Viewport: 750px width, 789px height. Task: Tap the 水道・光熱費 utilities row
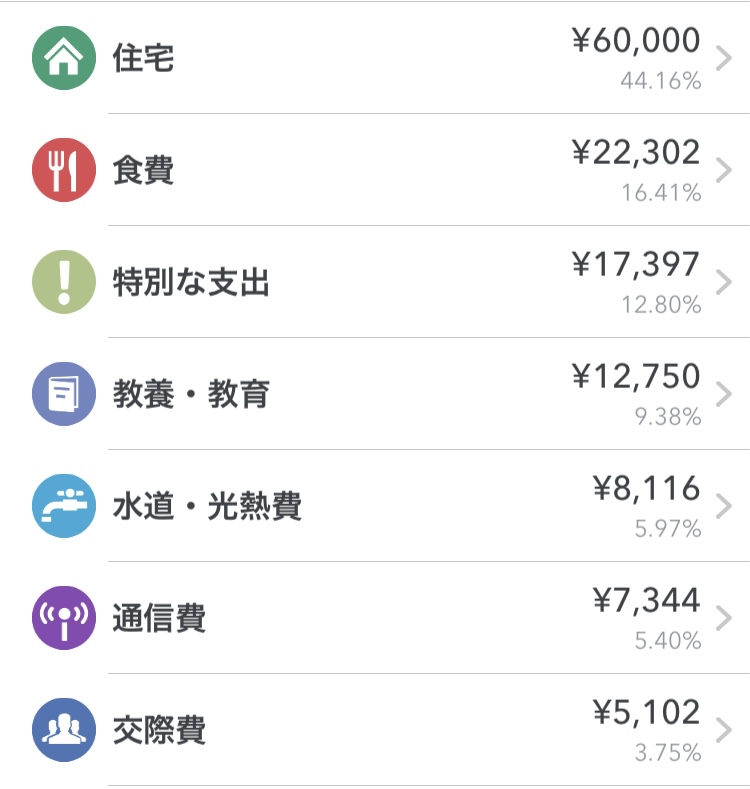[x=375, y=506]
